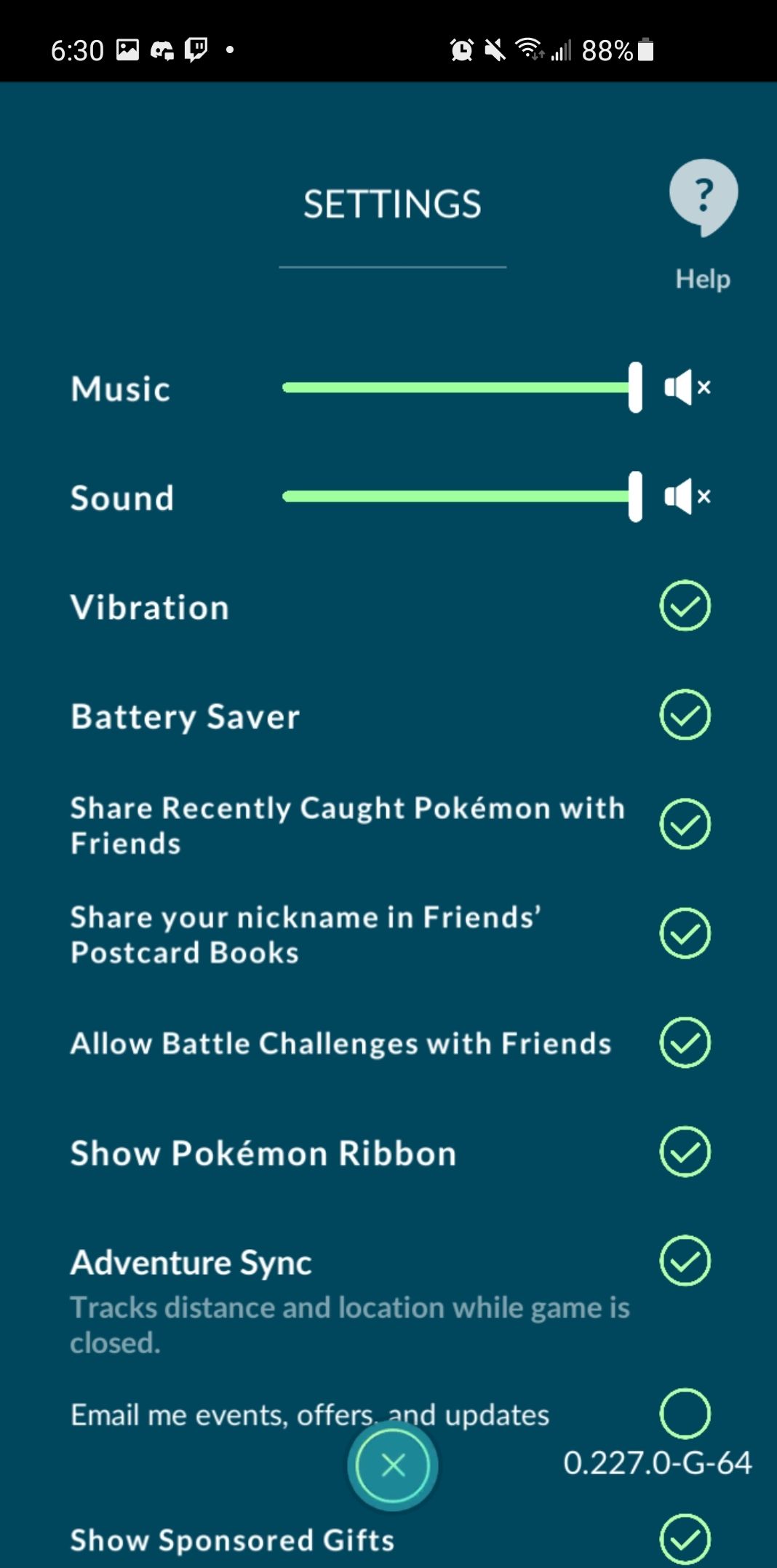
Task: Tap the Twitch icon in status bar
Action: 195,49
